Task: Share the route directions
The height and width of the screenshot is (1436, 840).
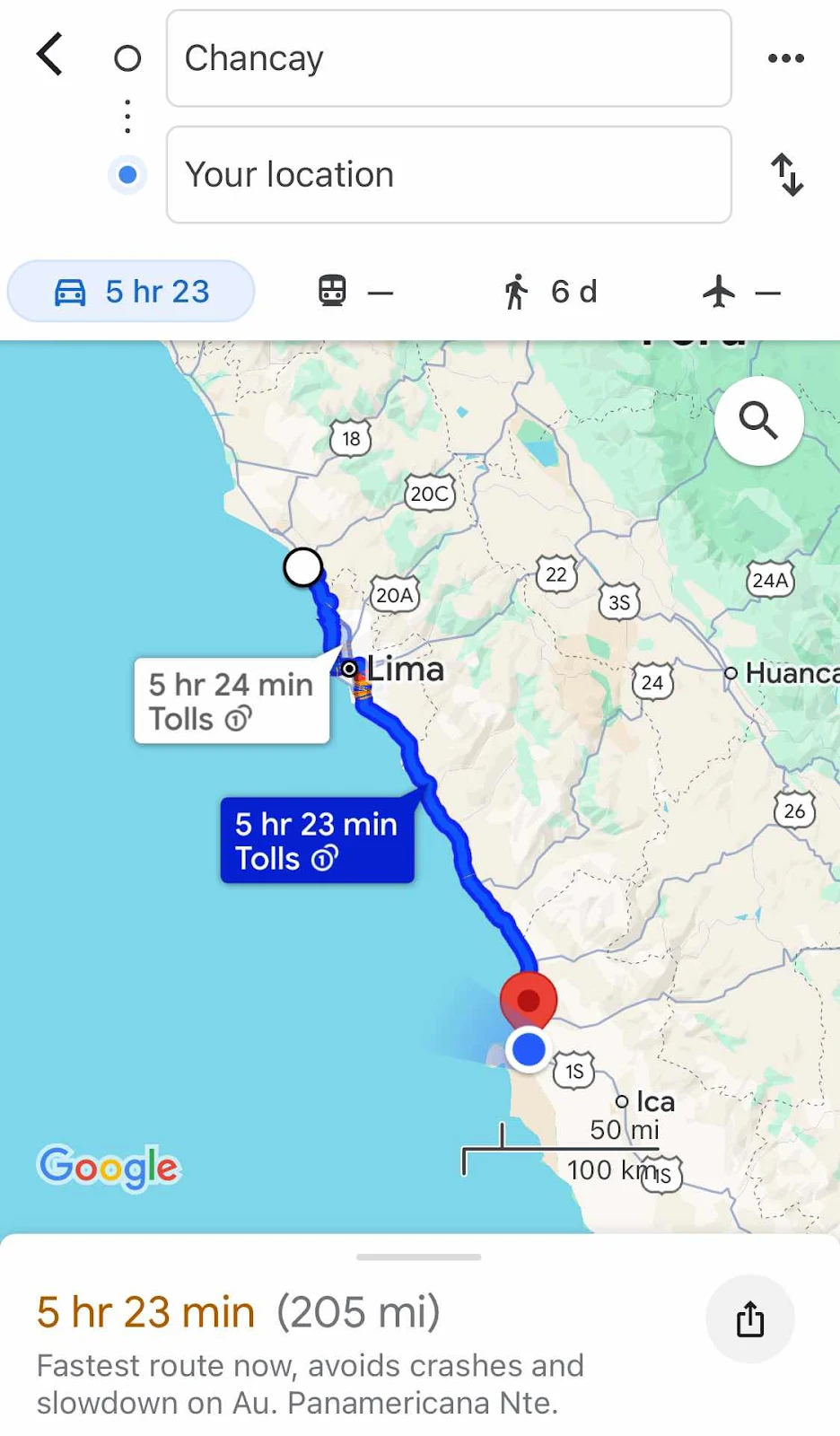Action: 749,1319
